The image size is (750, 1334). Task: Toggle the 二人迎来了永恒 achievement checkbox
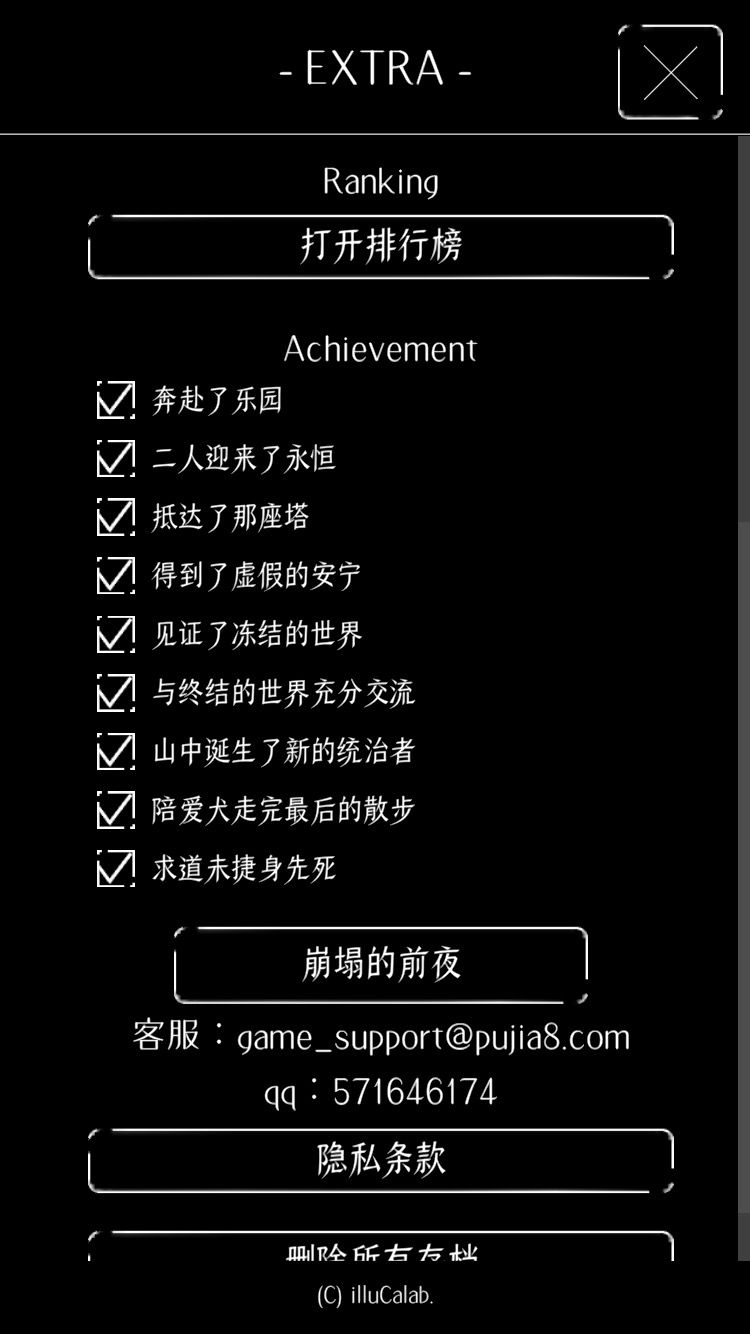115,459
